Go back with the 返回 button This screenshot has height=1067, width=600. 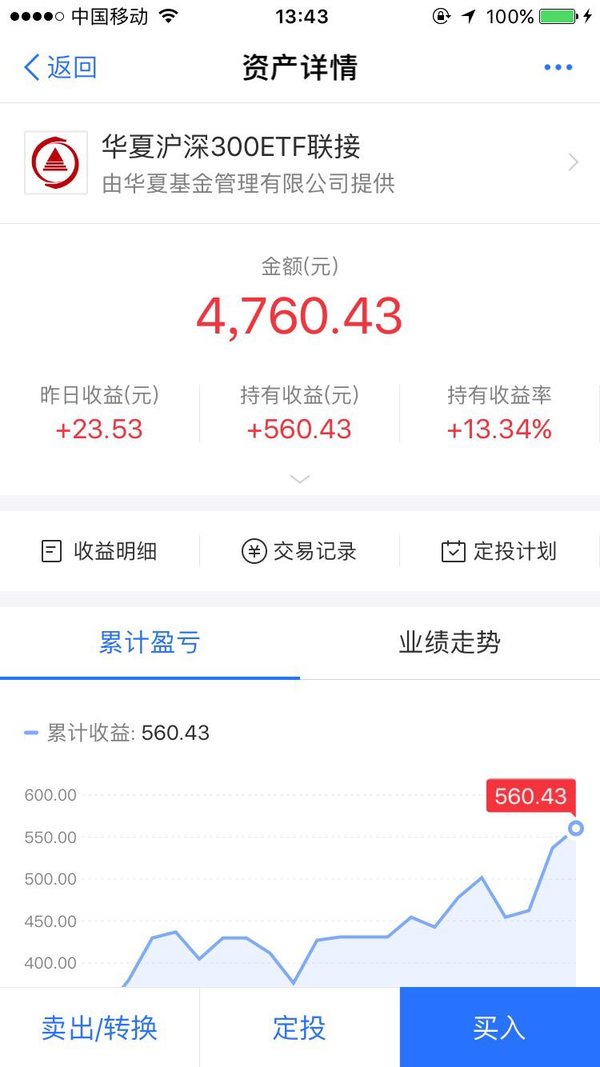pos(60,67)
